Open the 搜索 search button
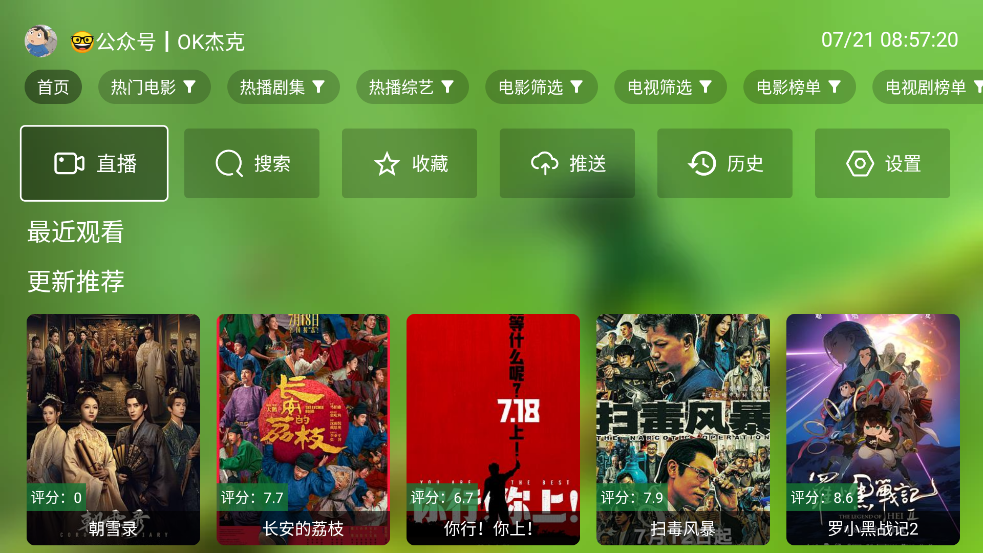Image resolution: width=983 pixels, height=553 pixels. pos(252,163)
